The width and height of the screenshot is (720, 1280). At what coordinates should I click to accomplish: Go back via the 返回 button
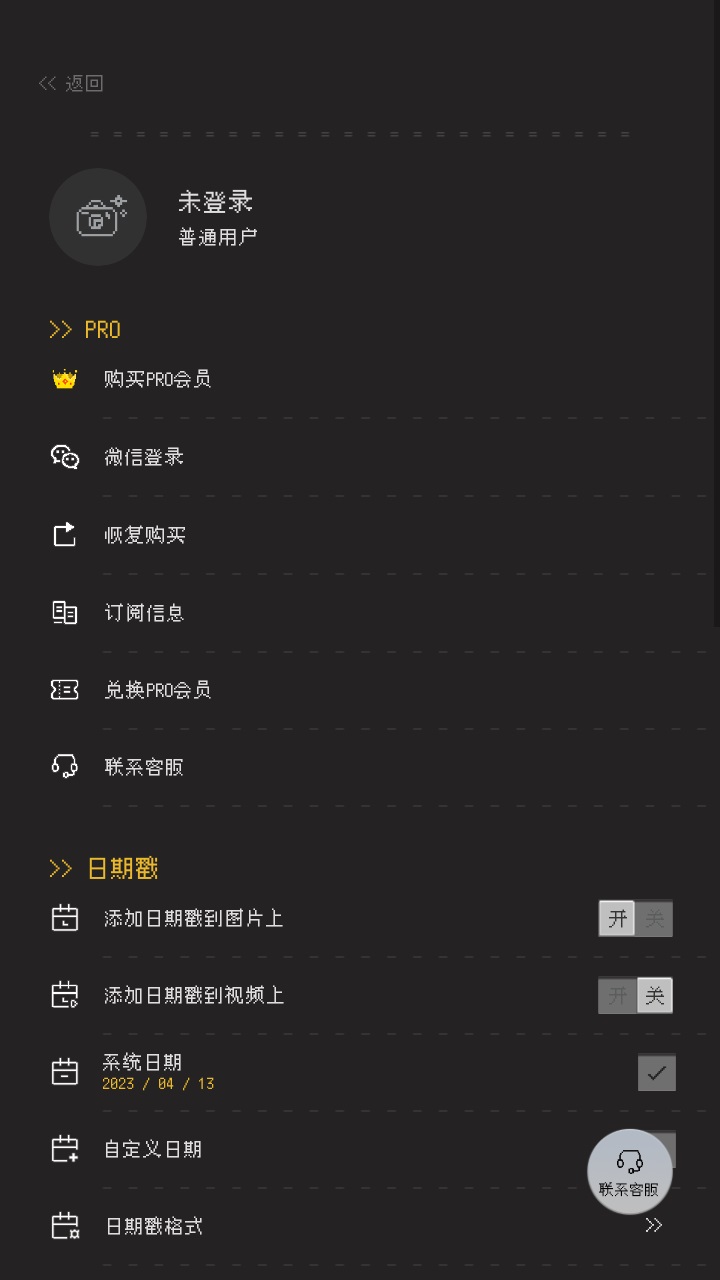71,84
